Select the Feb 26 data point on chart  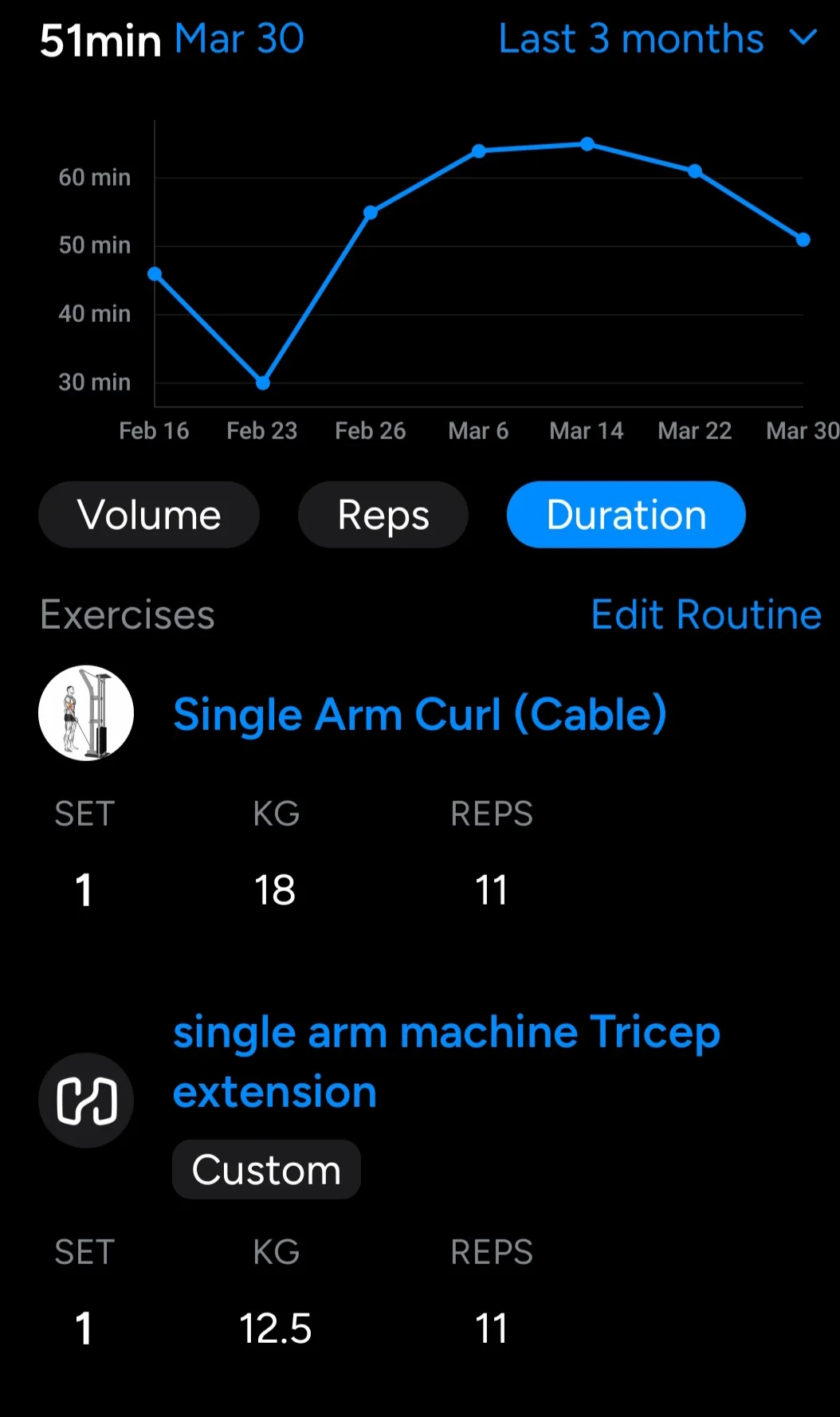coord(371,212)
